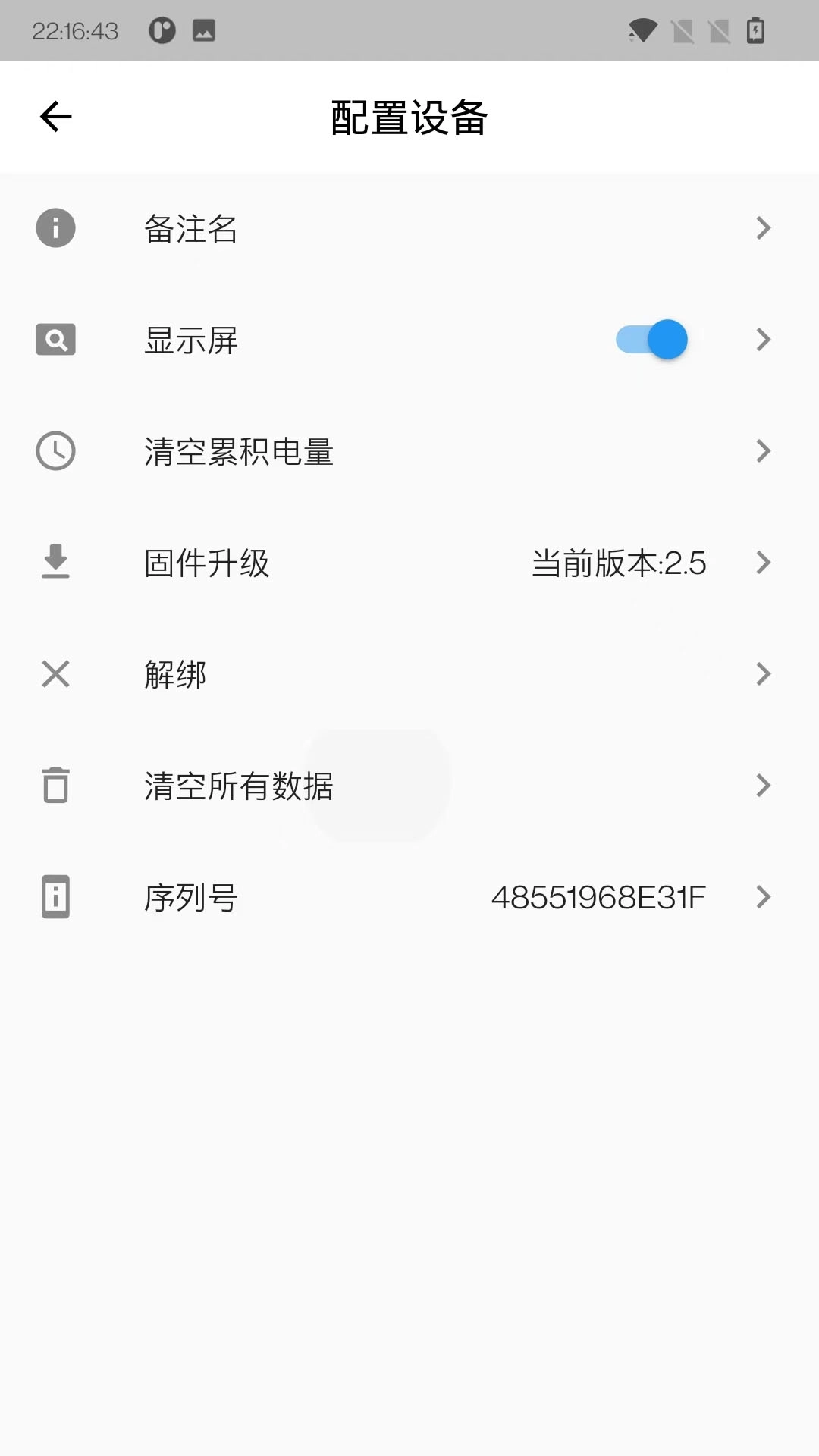This screenshot has height=1456, width=819.
Task: Click the trash icon for 清空所有数据
Action: (55, 786)
